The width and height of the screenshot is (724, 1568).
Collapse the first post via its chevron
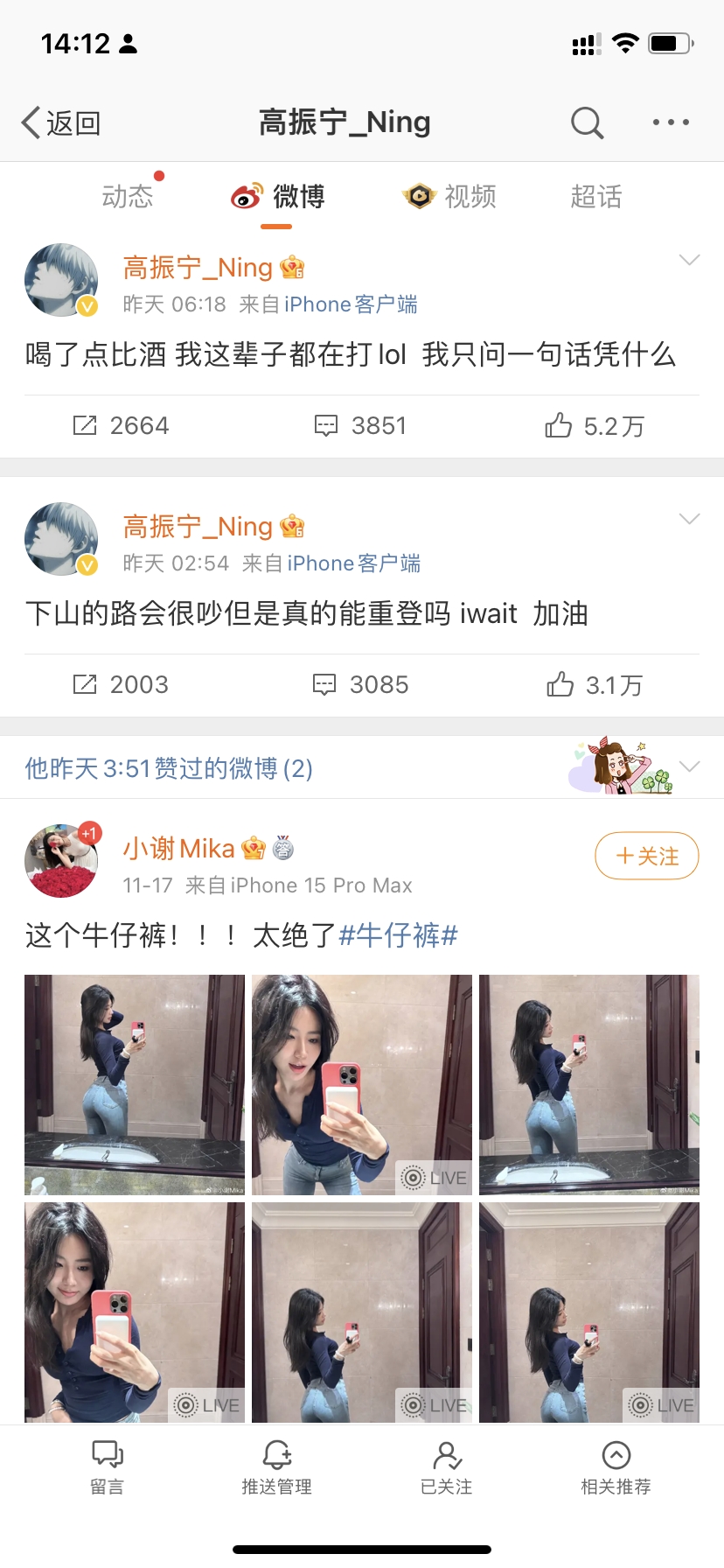(690, 260)
